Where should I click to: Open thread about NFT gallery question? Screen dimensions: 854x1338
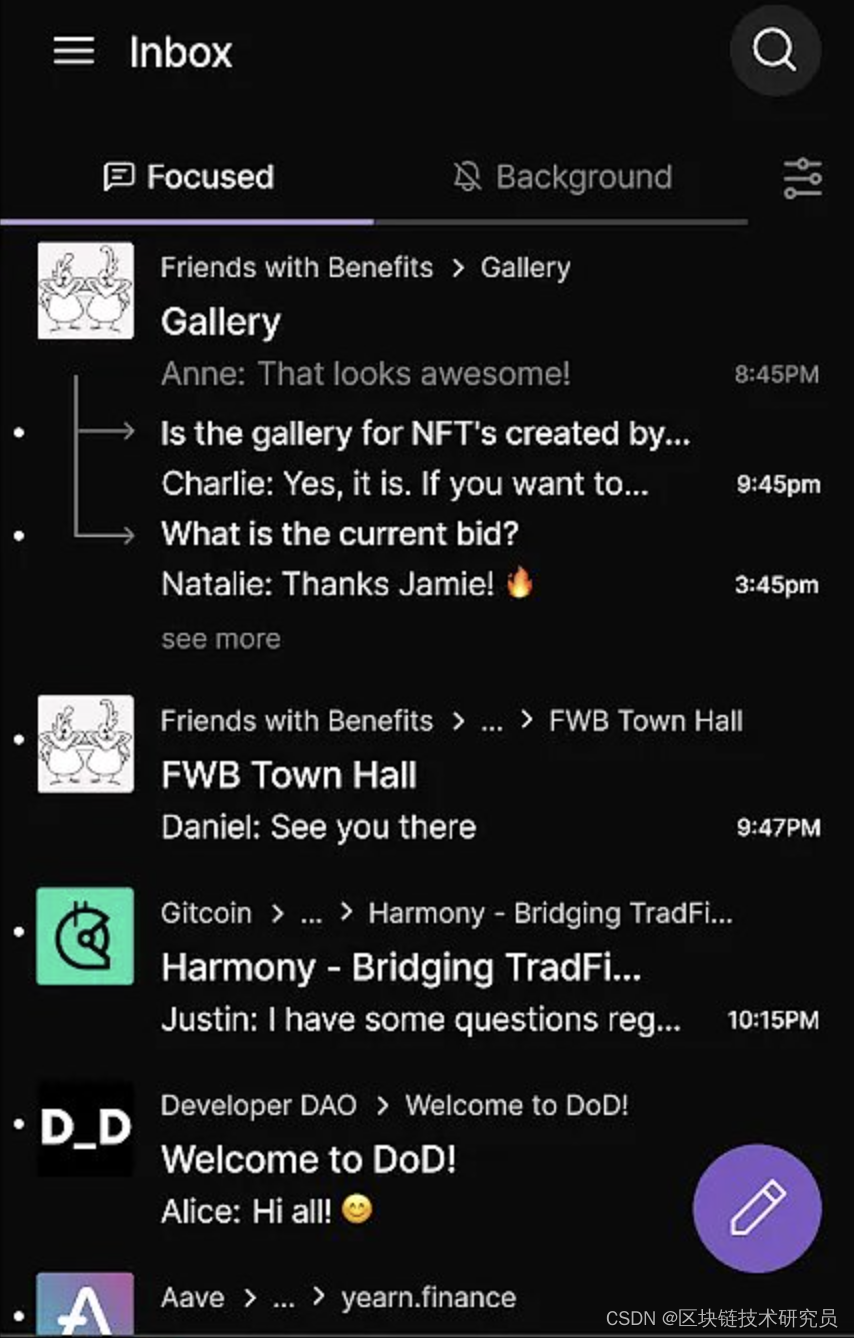(x=425, y=434)
